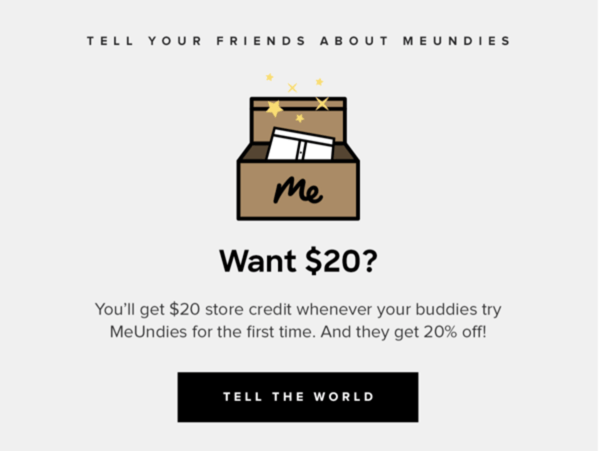The width and height of the screenshot is (600, 451).
Task: Tap the Tell The World button
Action: [298, 397]
